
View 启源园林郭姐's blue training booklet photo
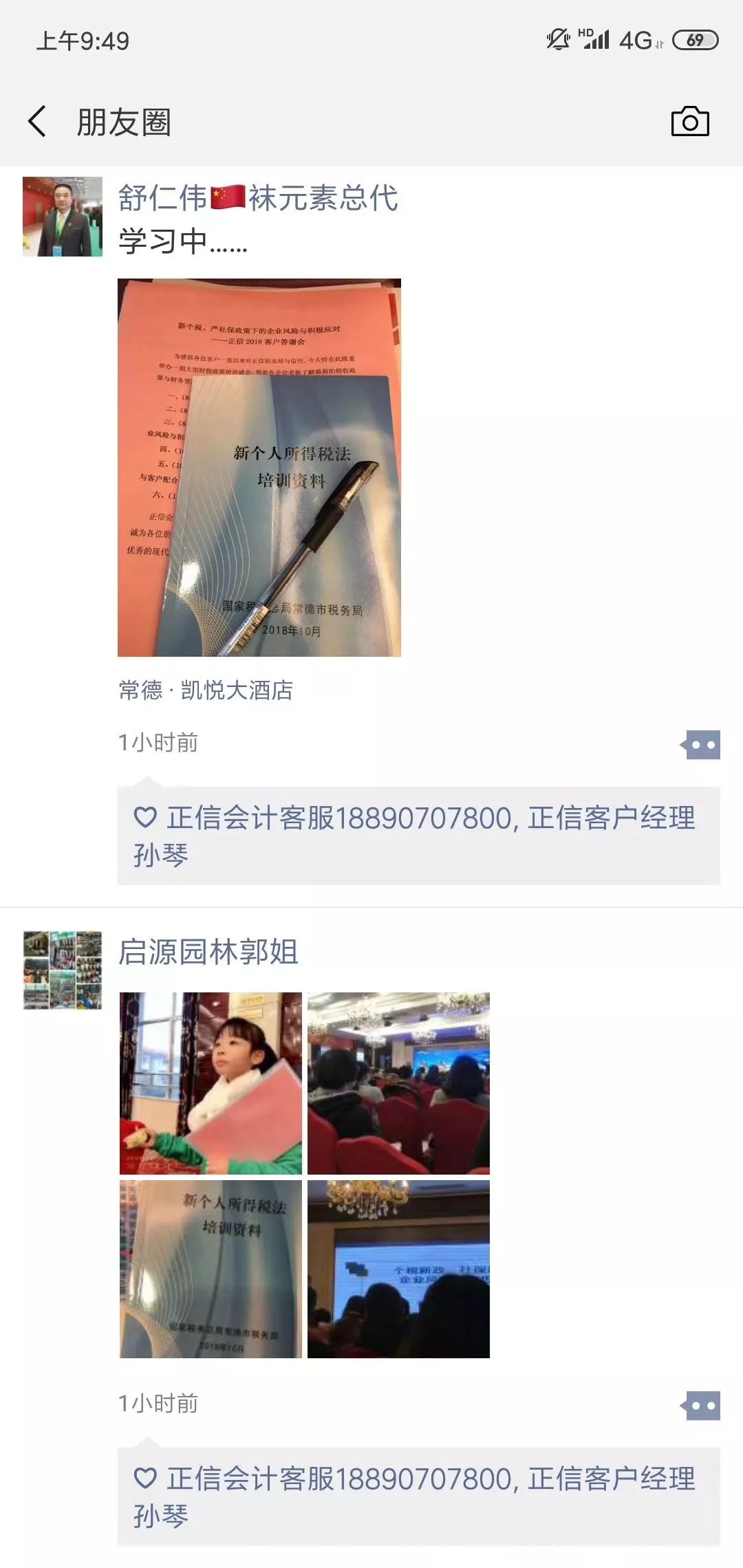(211, 1269)
